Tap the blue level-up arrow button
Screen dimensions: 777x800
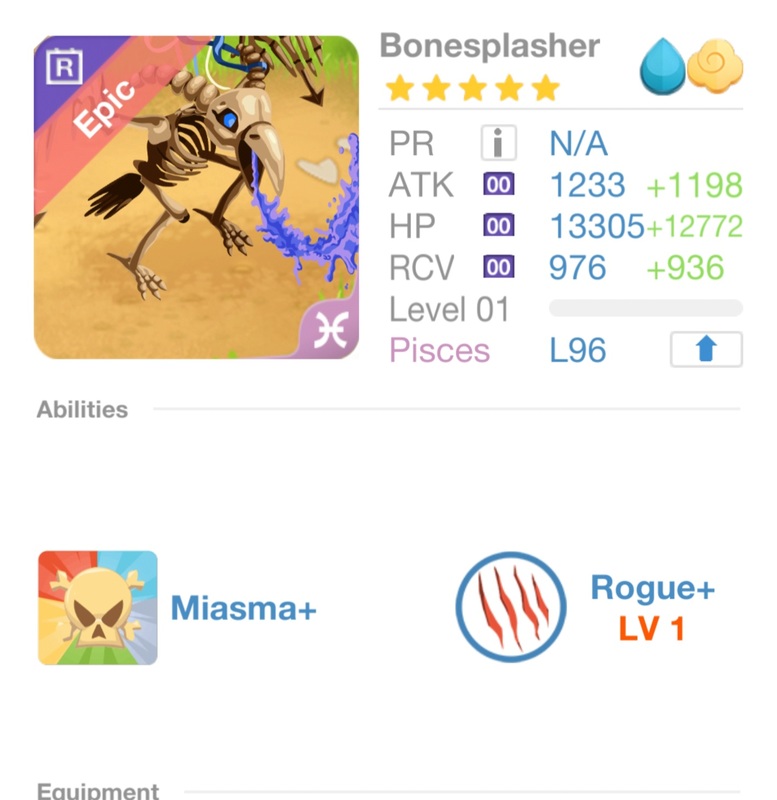(x=706, y=350)
